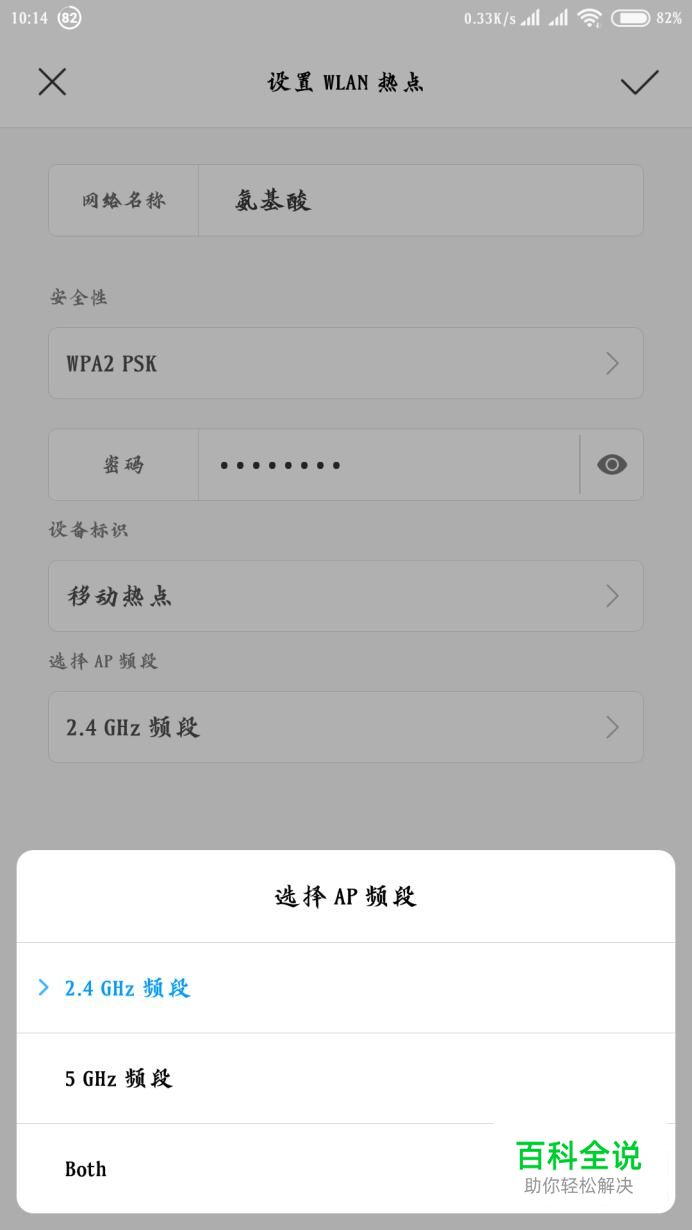Tap the 密码 password field
The width and height of the screenshot is (692, 1230).
388,465
